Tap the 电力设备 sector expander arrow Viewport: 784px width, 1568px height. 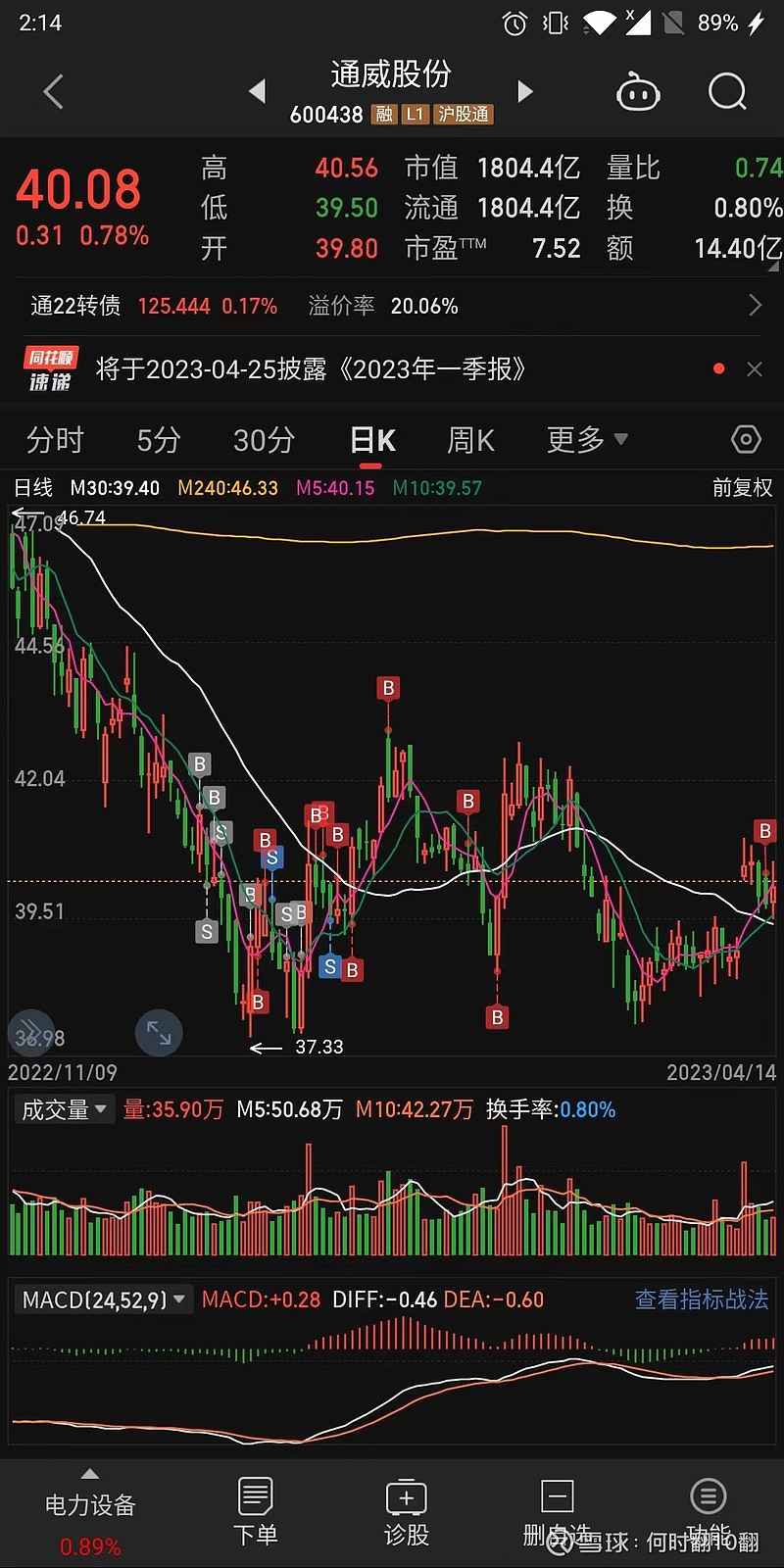tap(89, 1473)
